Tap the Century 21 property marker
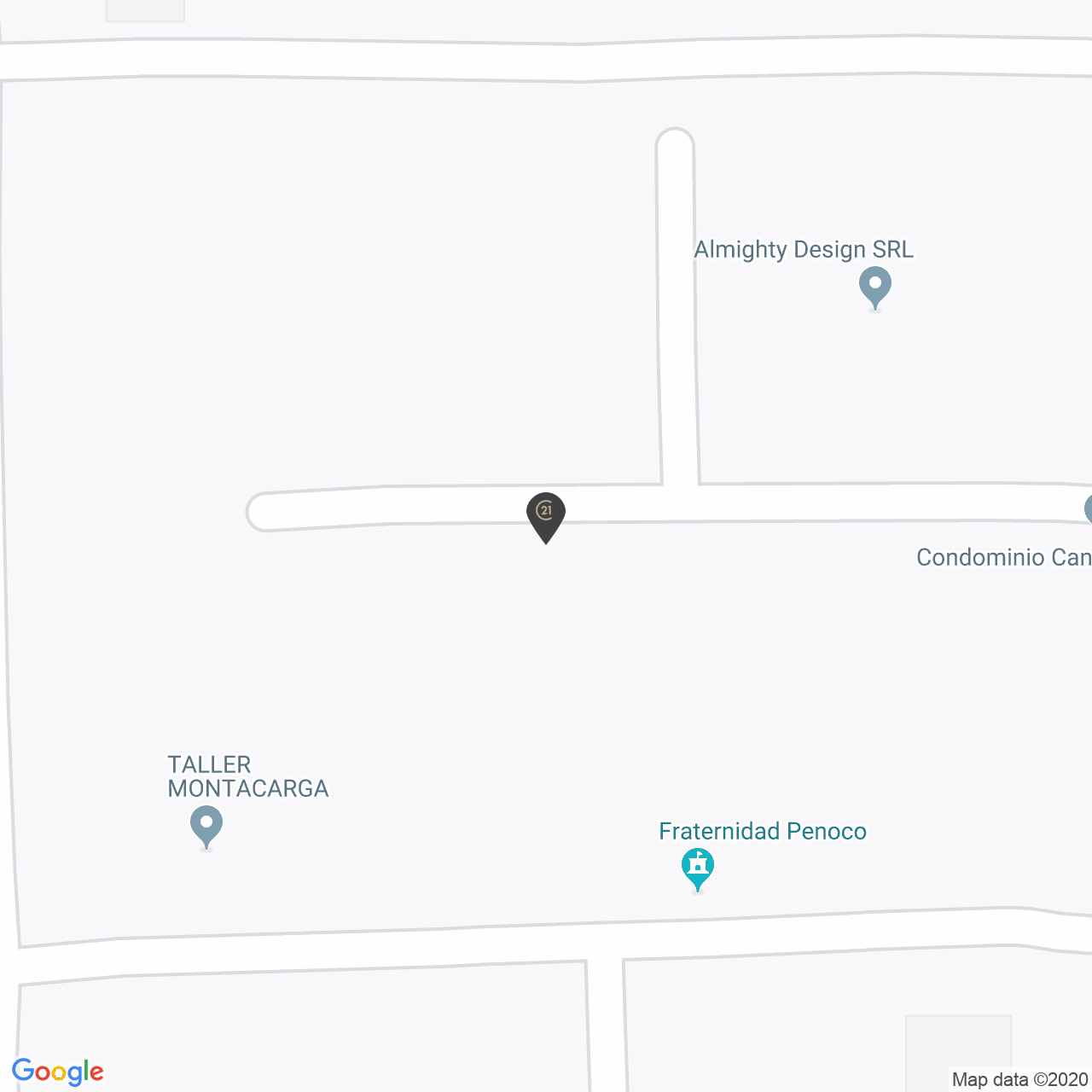 pyautogui.click(x=546, y=514)
